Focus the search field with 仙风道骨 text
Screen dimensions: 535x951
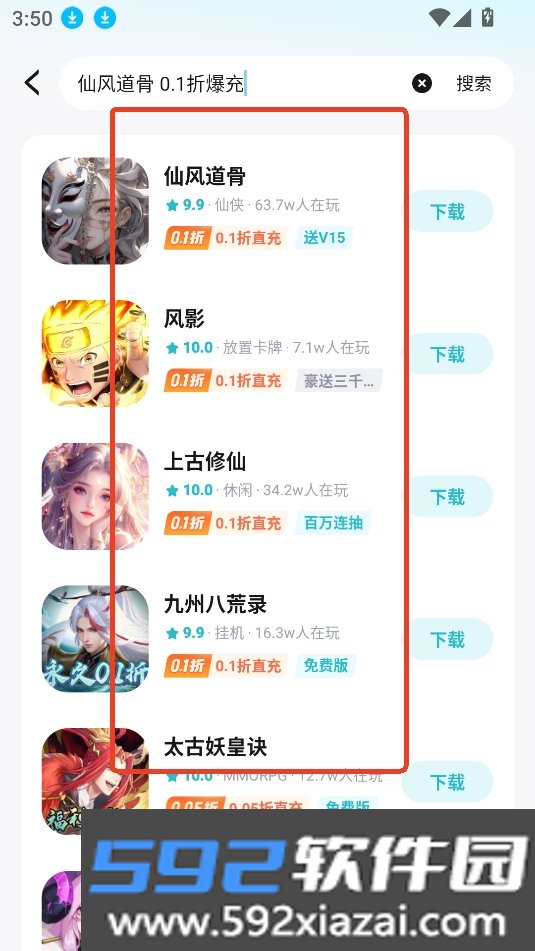237,83
